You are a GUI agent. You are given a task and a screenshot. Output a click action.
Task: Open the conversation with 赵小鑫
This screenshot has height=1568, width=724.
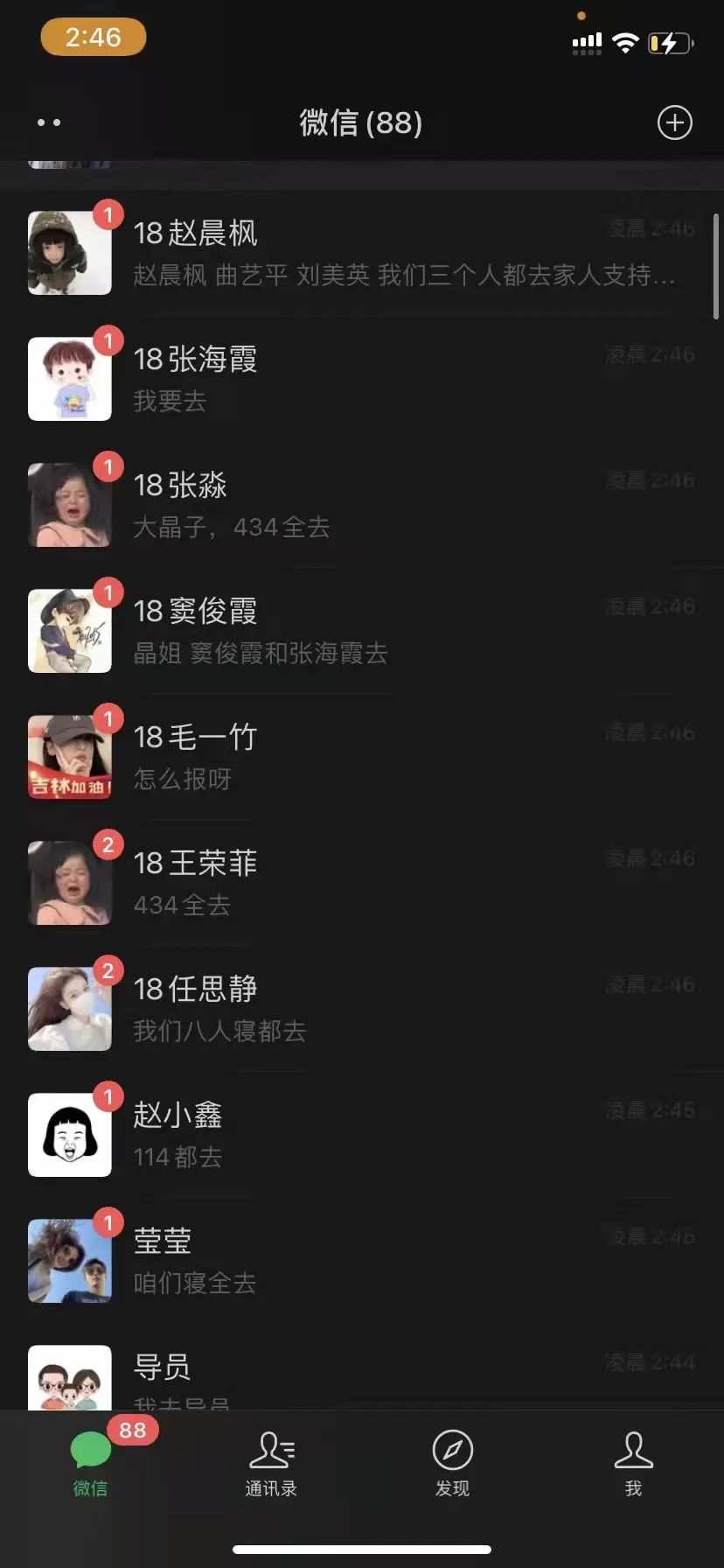tap(362, 1135)
